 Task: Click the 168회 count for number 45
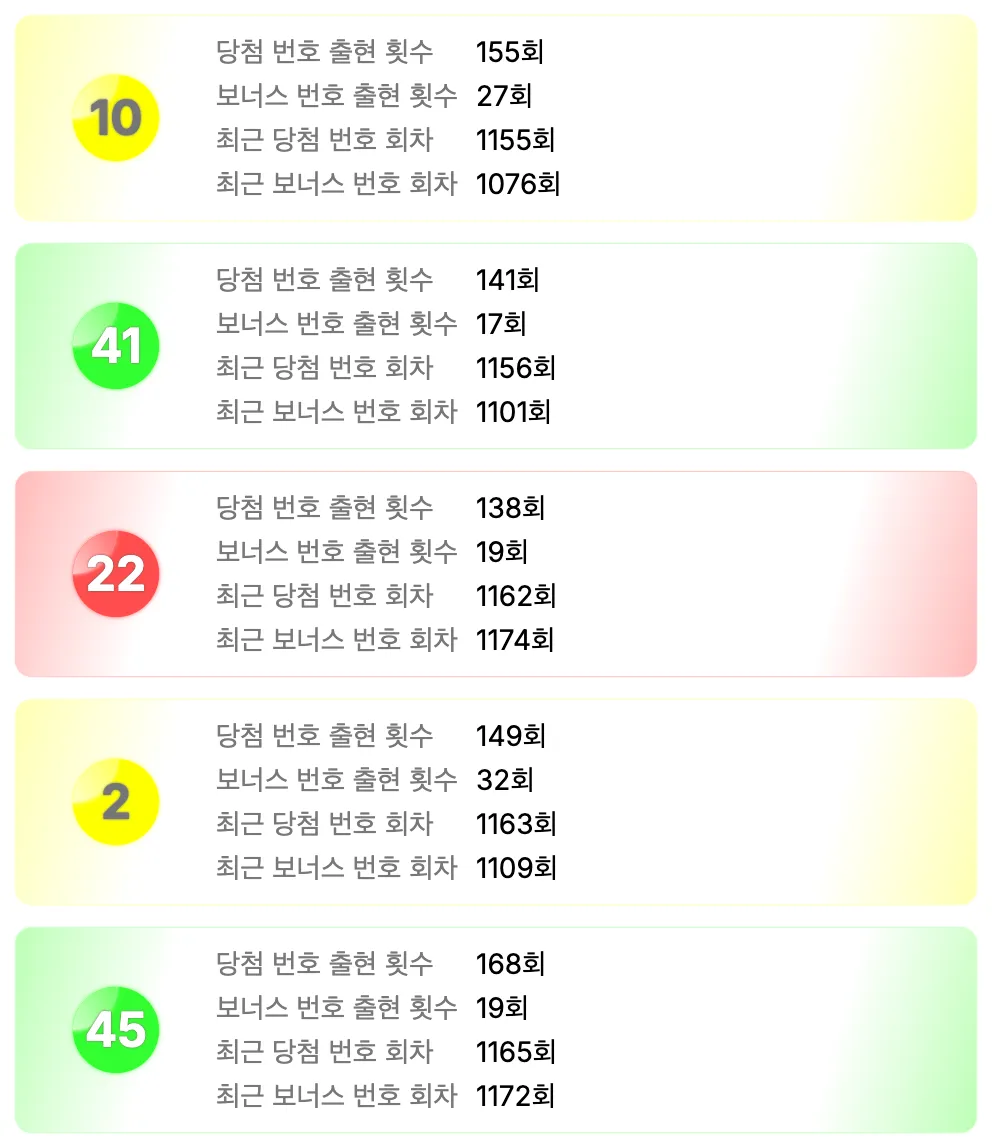pos(511,964)
